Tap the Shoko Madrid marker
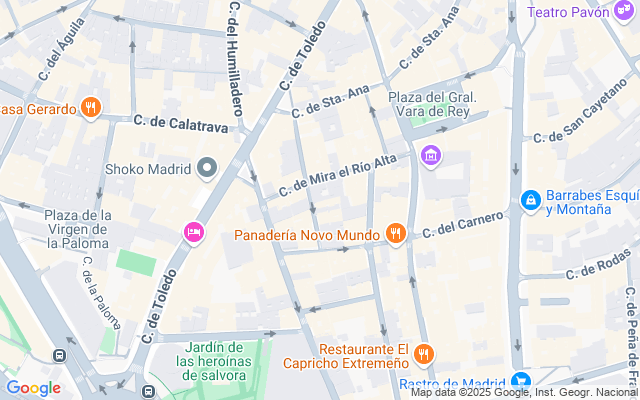640x400 pixels. pyautogui.click(x=207, y=168)
